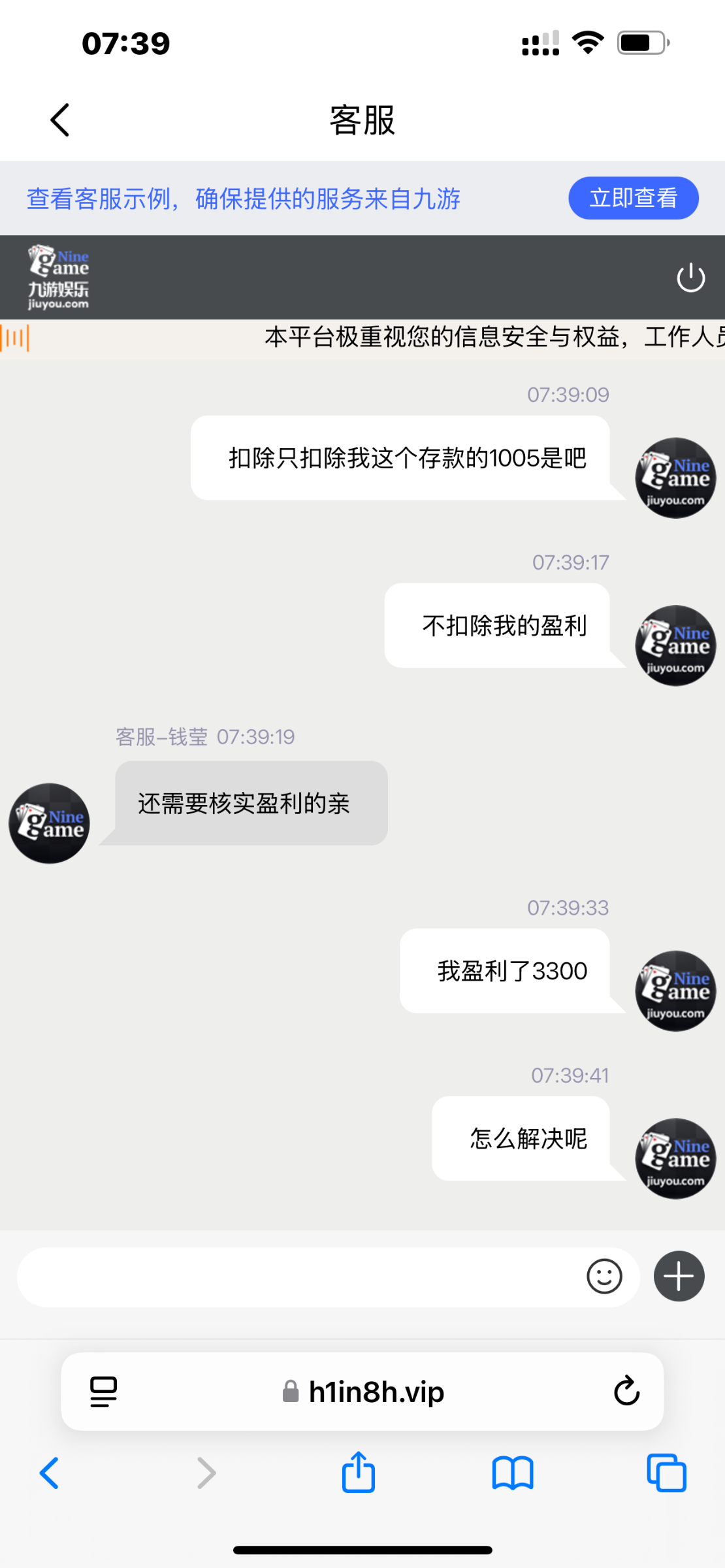Go back from the 客服 page
725x1568 pixels.
click(x=60, y=120)
